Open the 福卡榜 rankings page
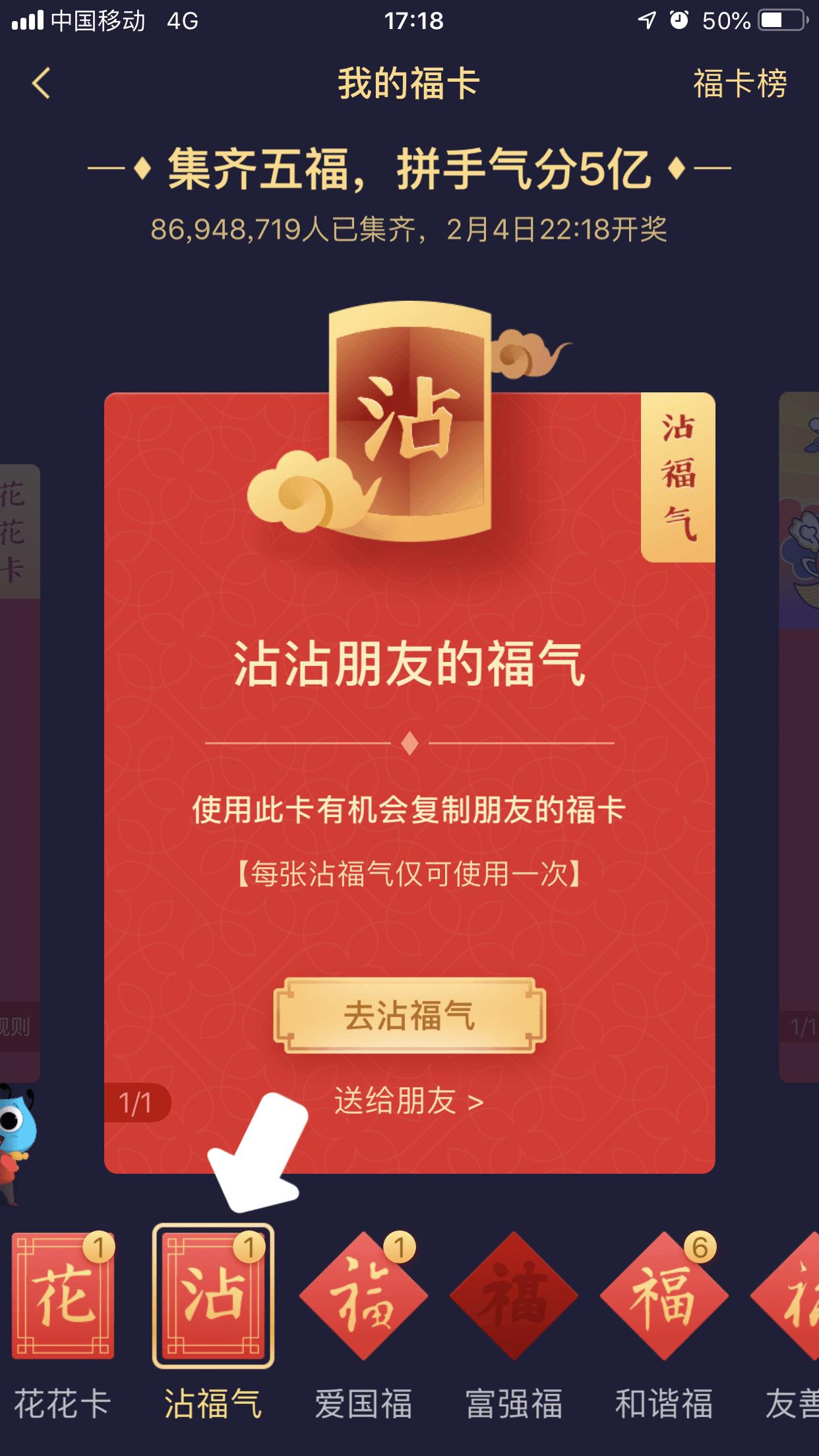Viewport: 819px width, 1456px height. 740,86
